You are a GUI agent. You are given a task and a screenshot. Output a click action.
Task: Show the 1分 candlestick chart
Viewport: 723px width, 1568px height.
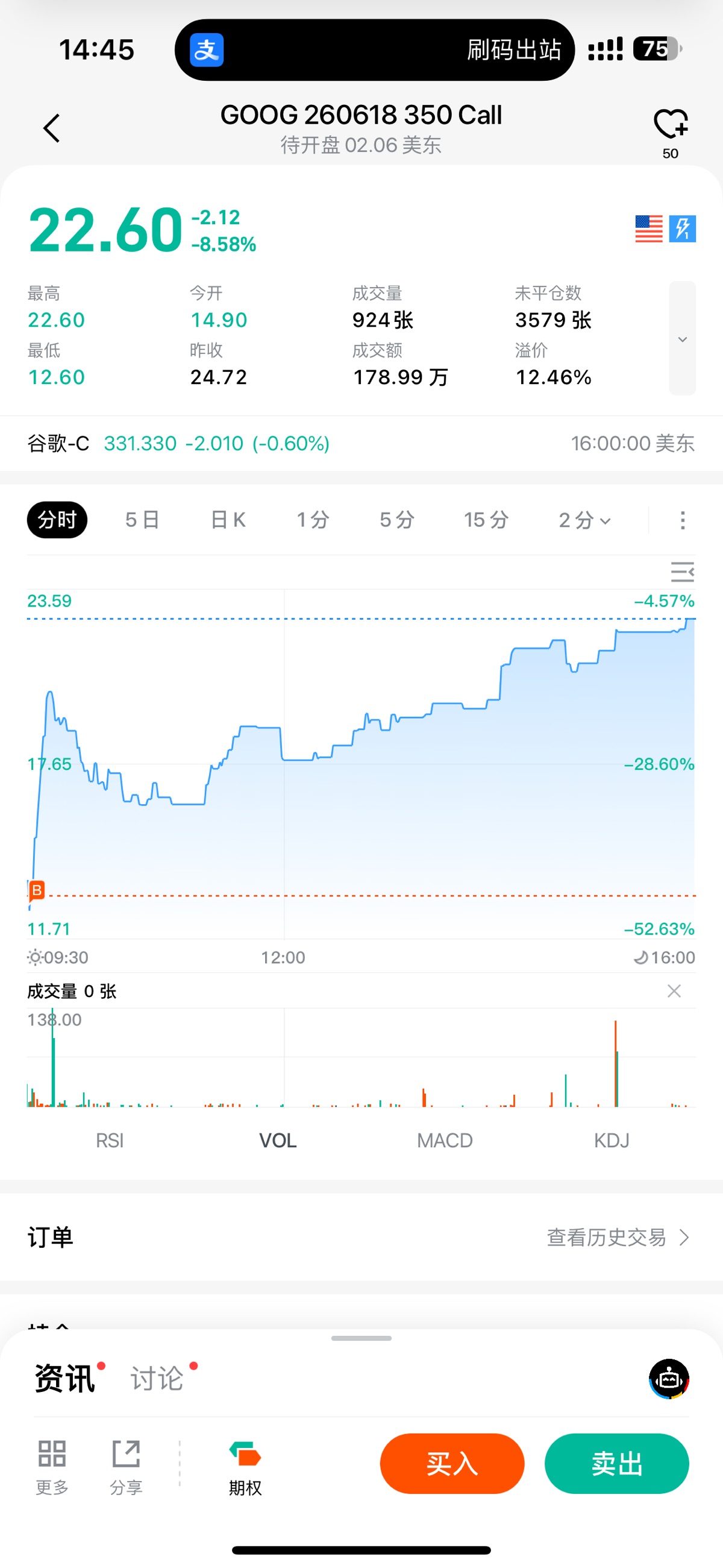click(313, 520)
